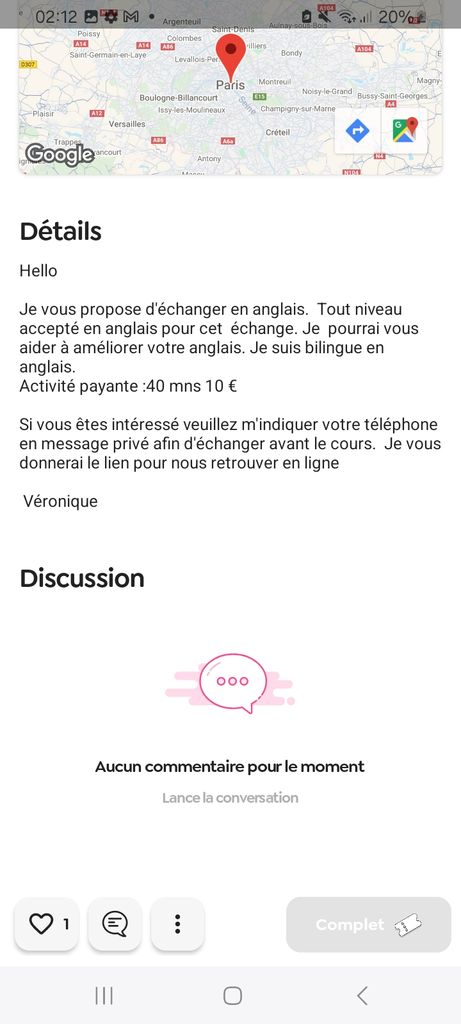Tap the Complet ticket button
The image size is (461, 1024).
tap(368, 924)
